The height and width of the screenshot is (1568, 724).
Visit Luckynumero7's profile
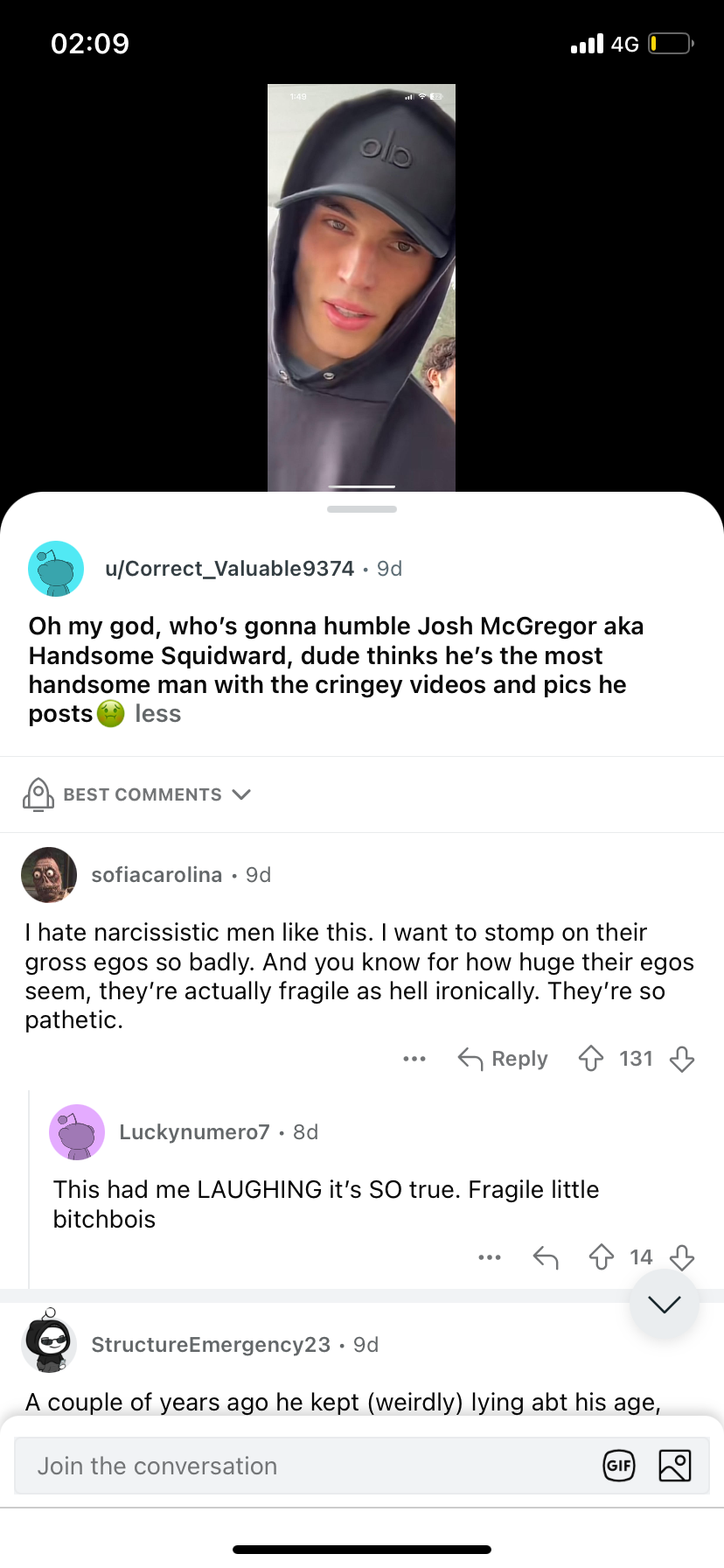point(194,1132)
